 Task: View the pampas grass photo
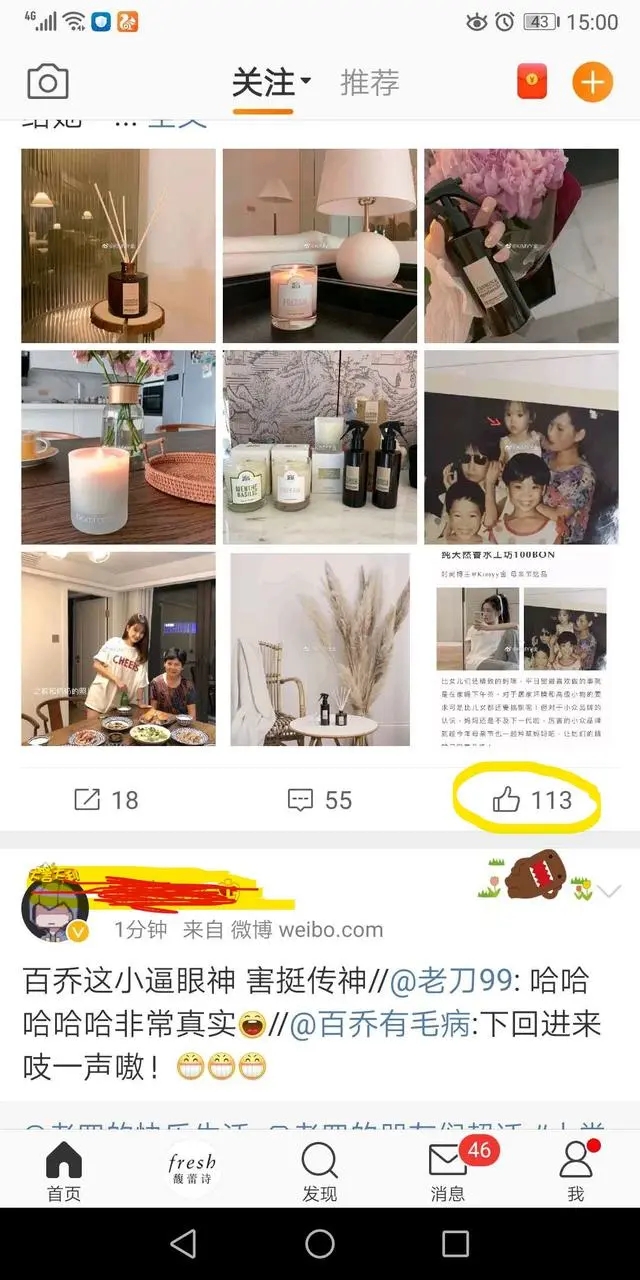point(320,649)
